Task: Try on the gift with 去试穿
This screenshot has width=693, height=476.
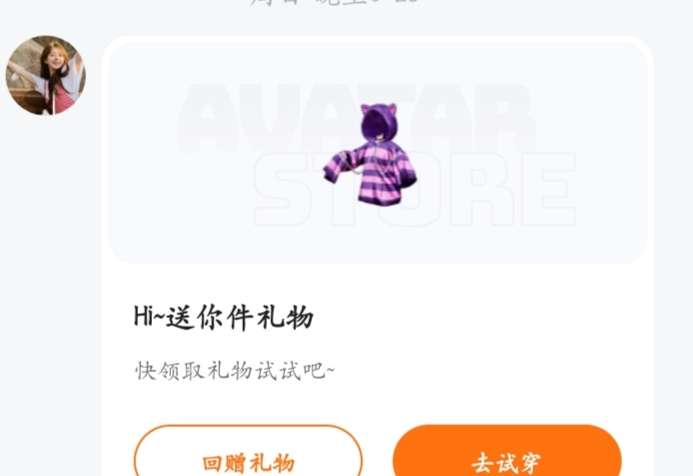Action: [507, 461]
